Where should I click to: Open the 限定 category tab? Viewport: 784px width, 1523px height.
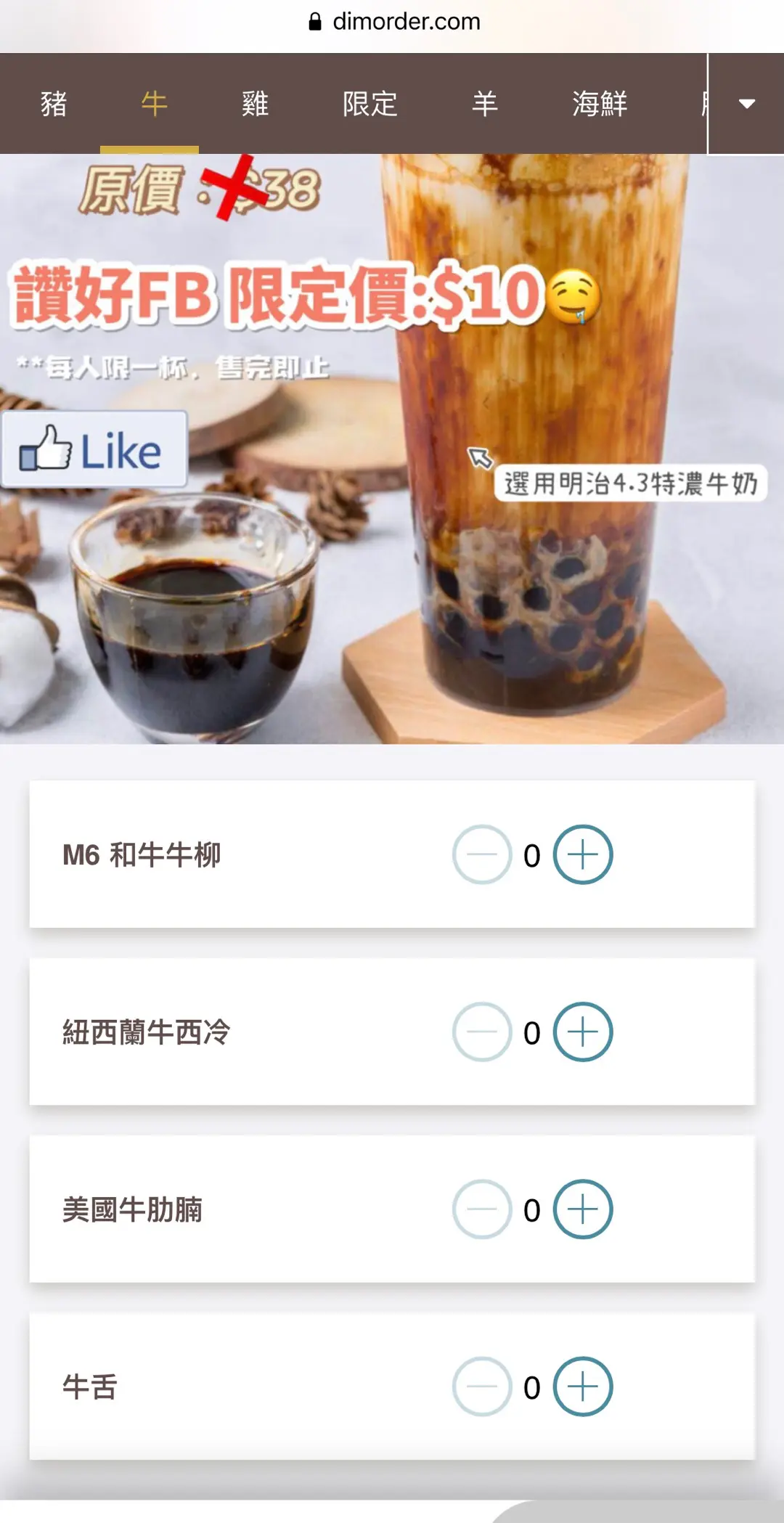(369, 104)
